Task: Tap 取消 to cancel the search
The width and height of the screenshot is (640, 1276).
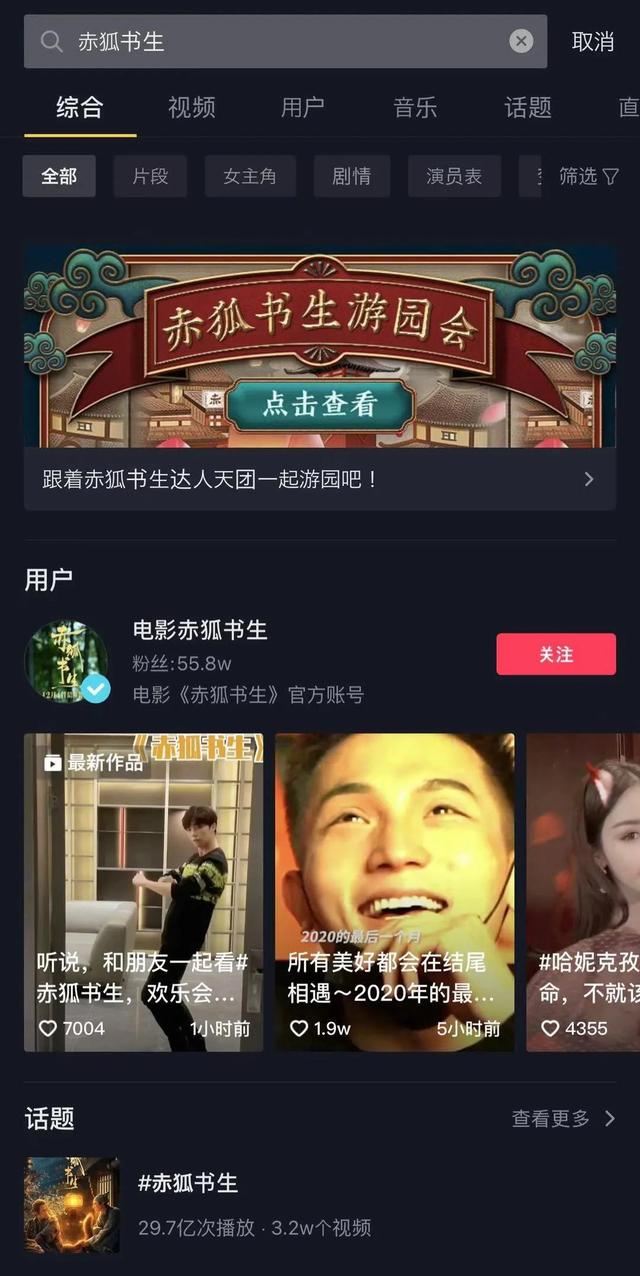Action: [592, 42]
